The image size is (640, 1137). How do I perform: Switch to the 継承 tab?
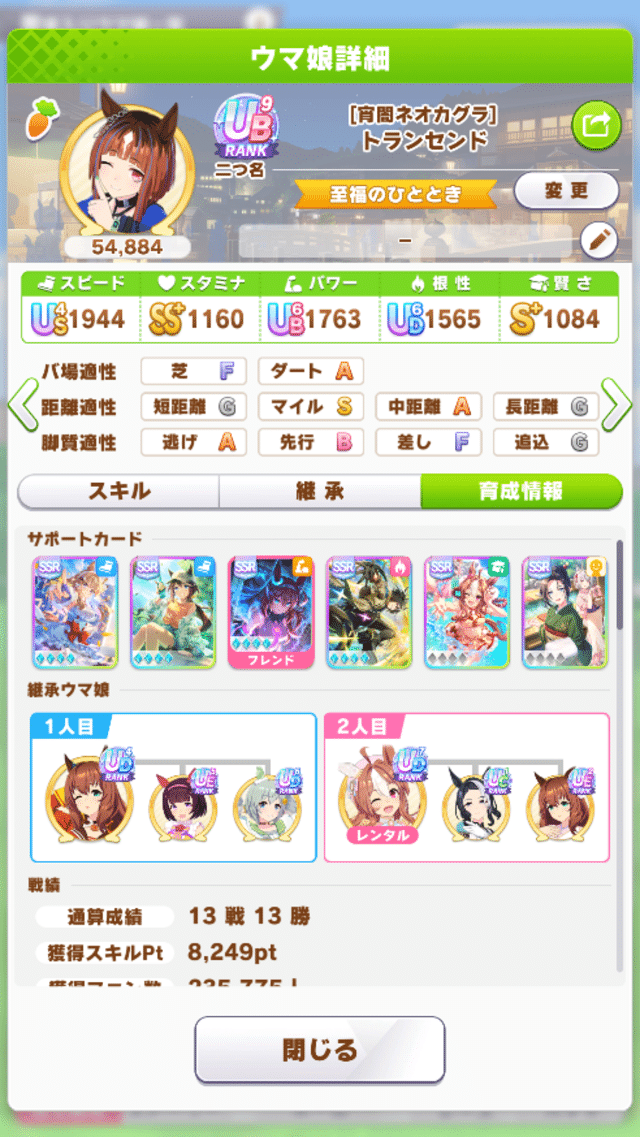click(x=320, y=491)
